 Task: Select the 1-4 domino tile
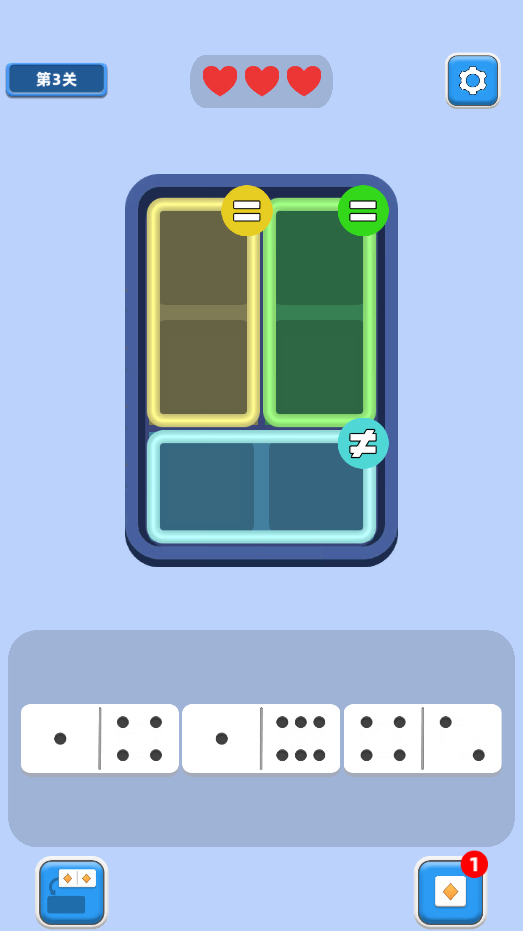[100, 738]
